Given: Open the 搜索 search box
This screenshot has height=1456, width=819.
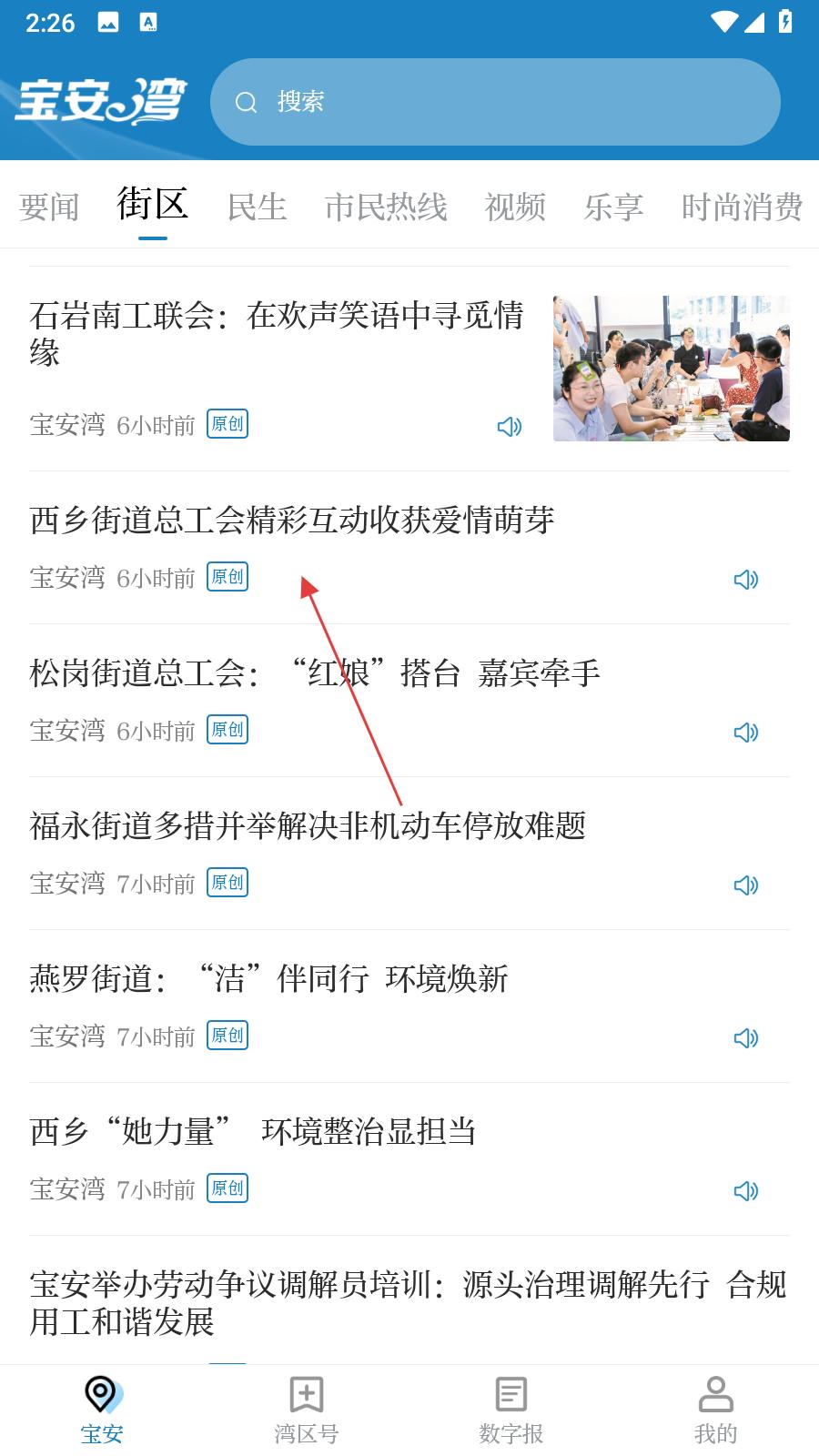Looking at the screenshot, I should pyautogui.click(x=494, y=102).
